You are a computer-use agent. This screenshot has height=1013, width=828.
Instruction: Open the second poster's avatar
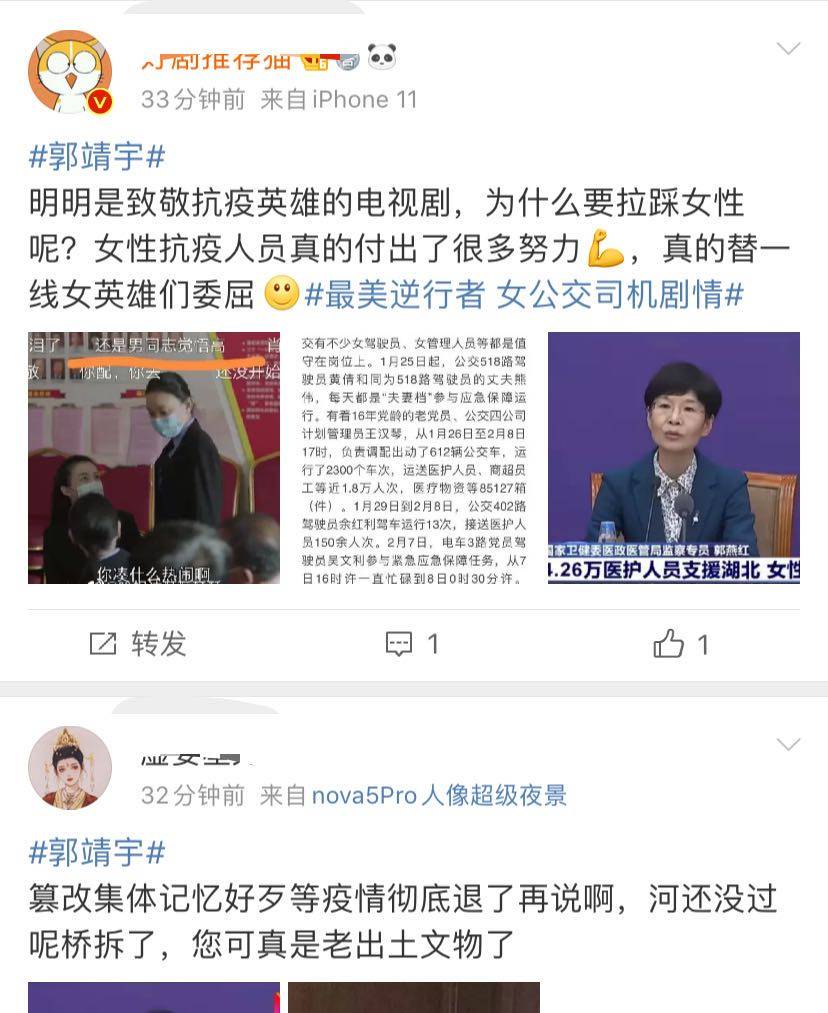[x=69, y=767]
